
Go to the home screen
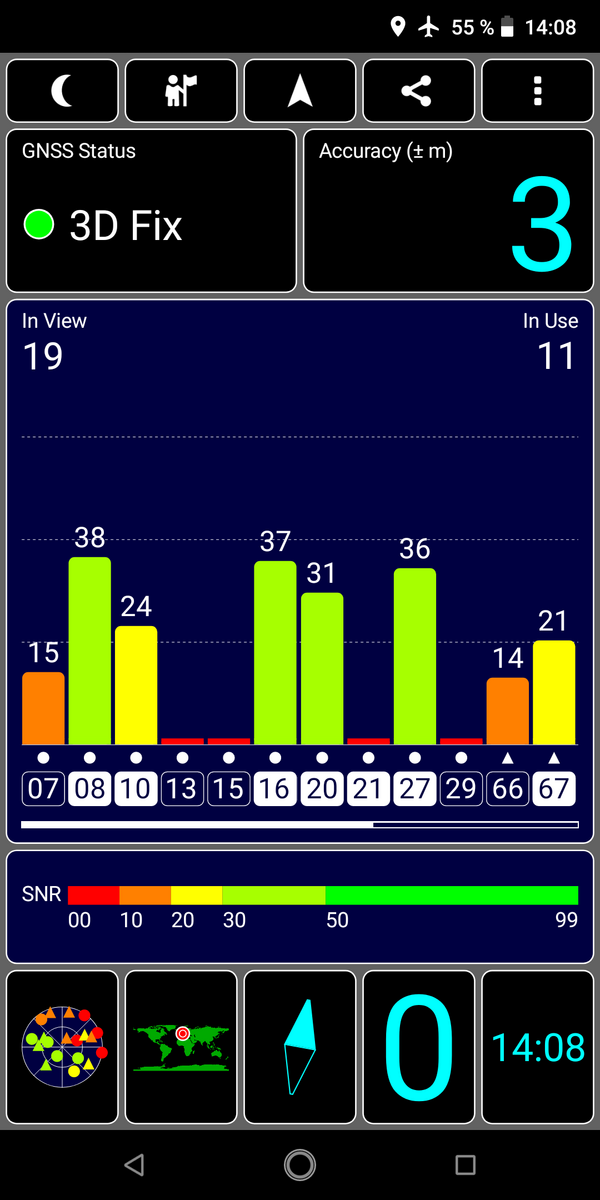tap(300, 1164)
